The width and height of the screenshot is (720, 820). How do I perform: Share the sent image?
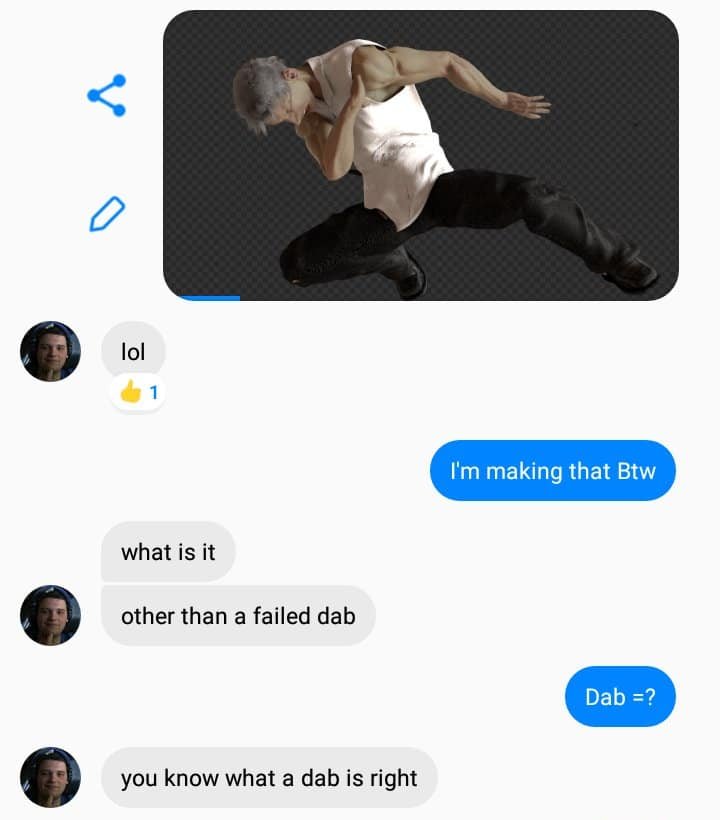click(106, 96)
